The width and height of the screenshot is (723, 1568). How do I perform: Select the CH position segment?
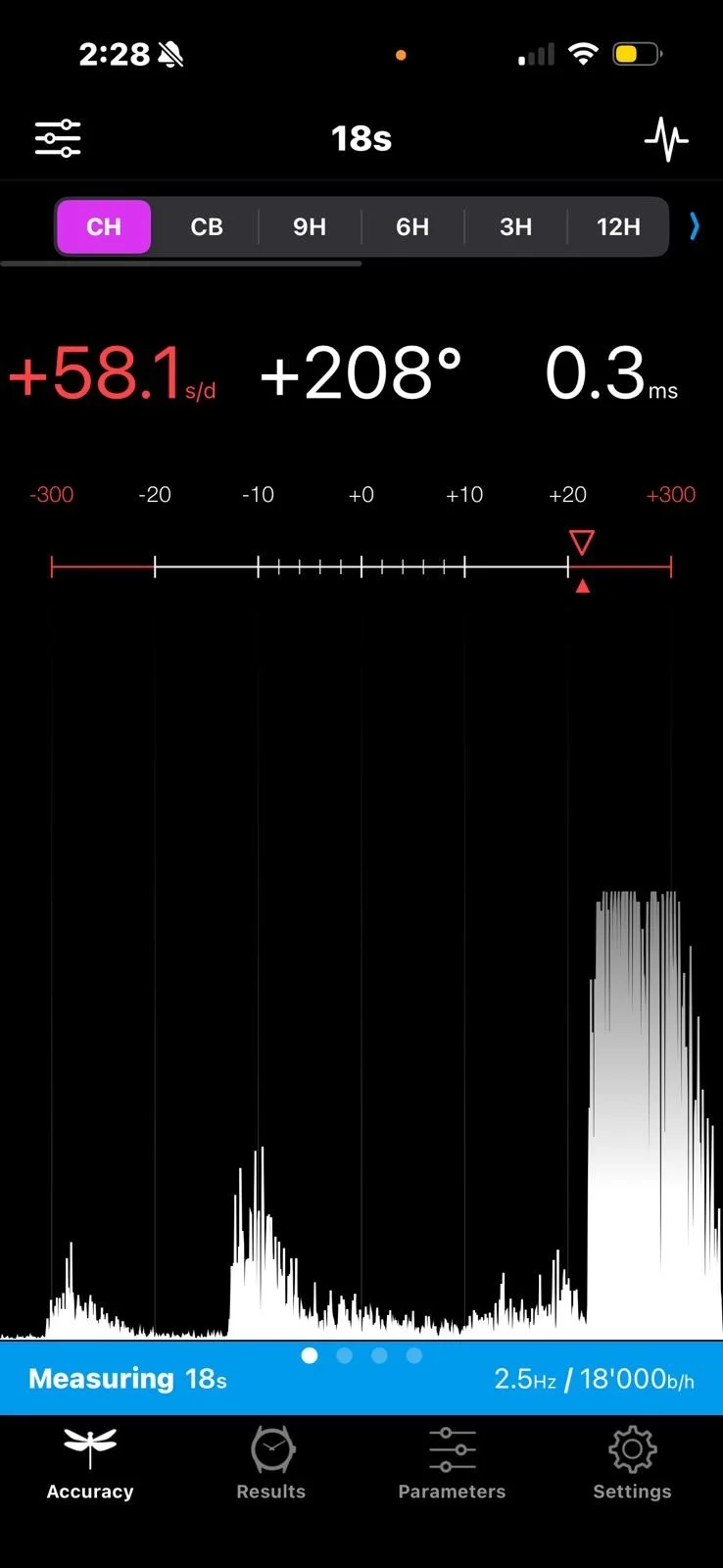[104, 227]
